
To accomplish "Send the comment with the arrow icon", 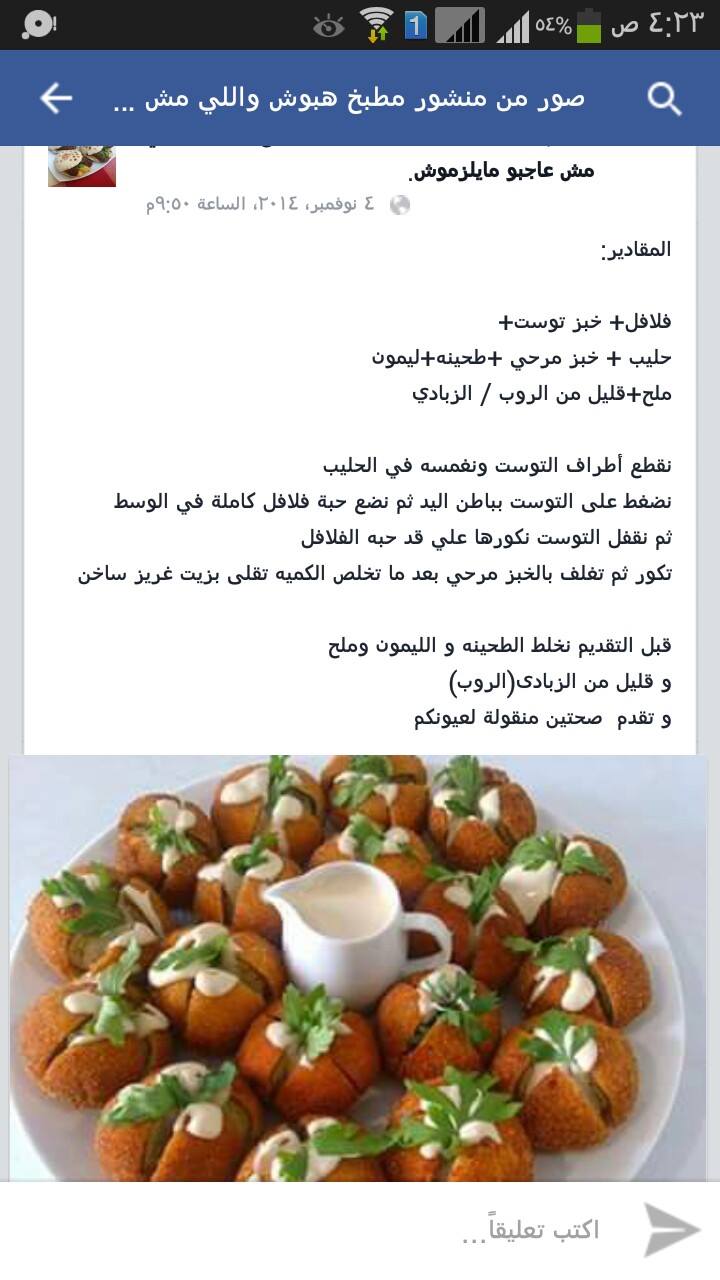I will pos(671,1230).
